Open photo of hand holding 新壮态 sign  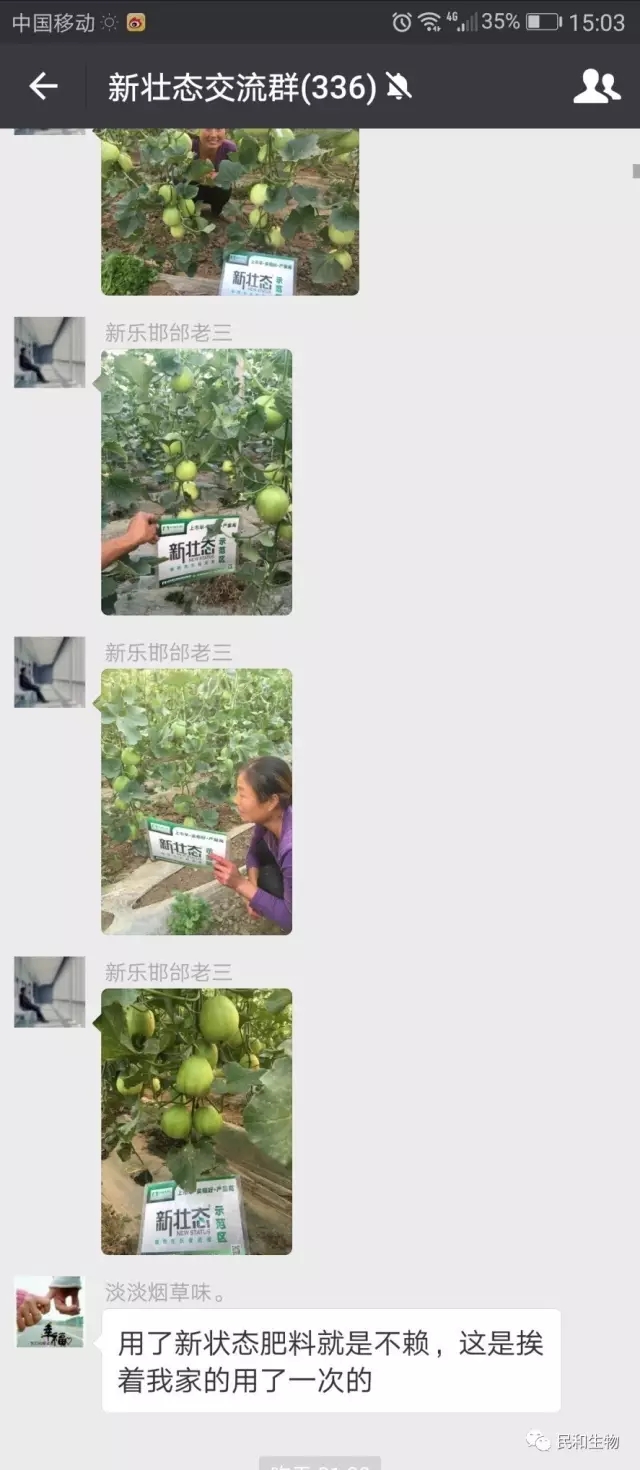click(197, 481)
